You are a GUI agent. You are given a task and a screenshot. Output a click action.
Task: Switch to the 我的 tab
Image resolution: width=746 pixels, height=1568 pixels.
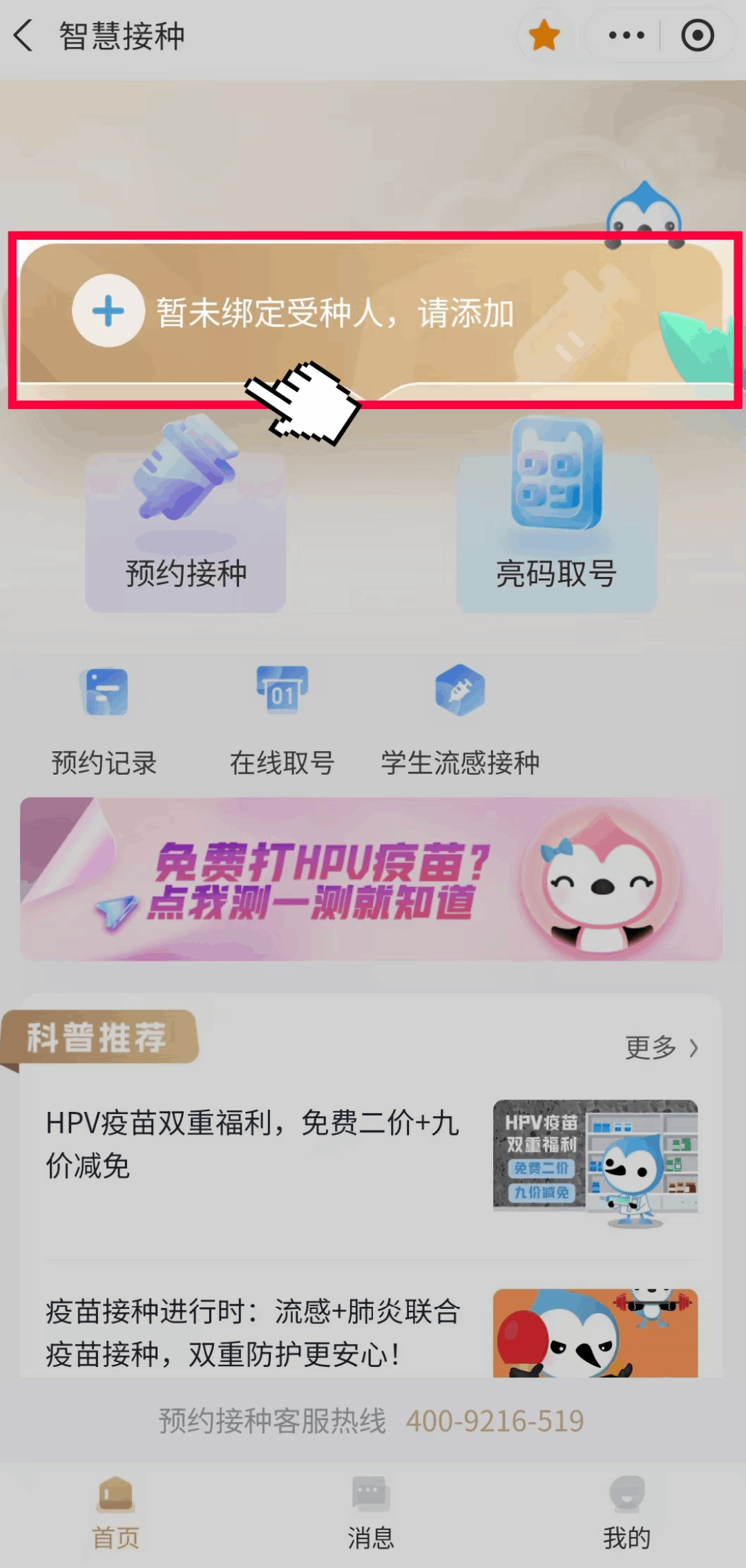[x=627, y=1512]
